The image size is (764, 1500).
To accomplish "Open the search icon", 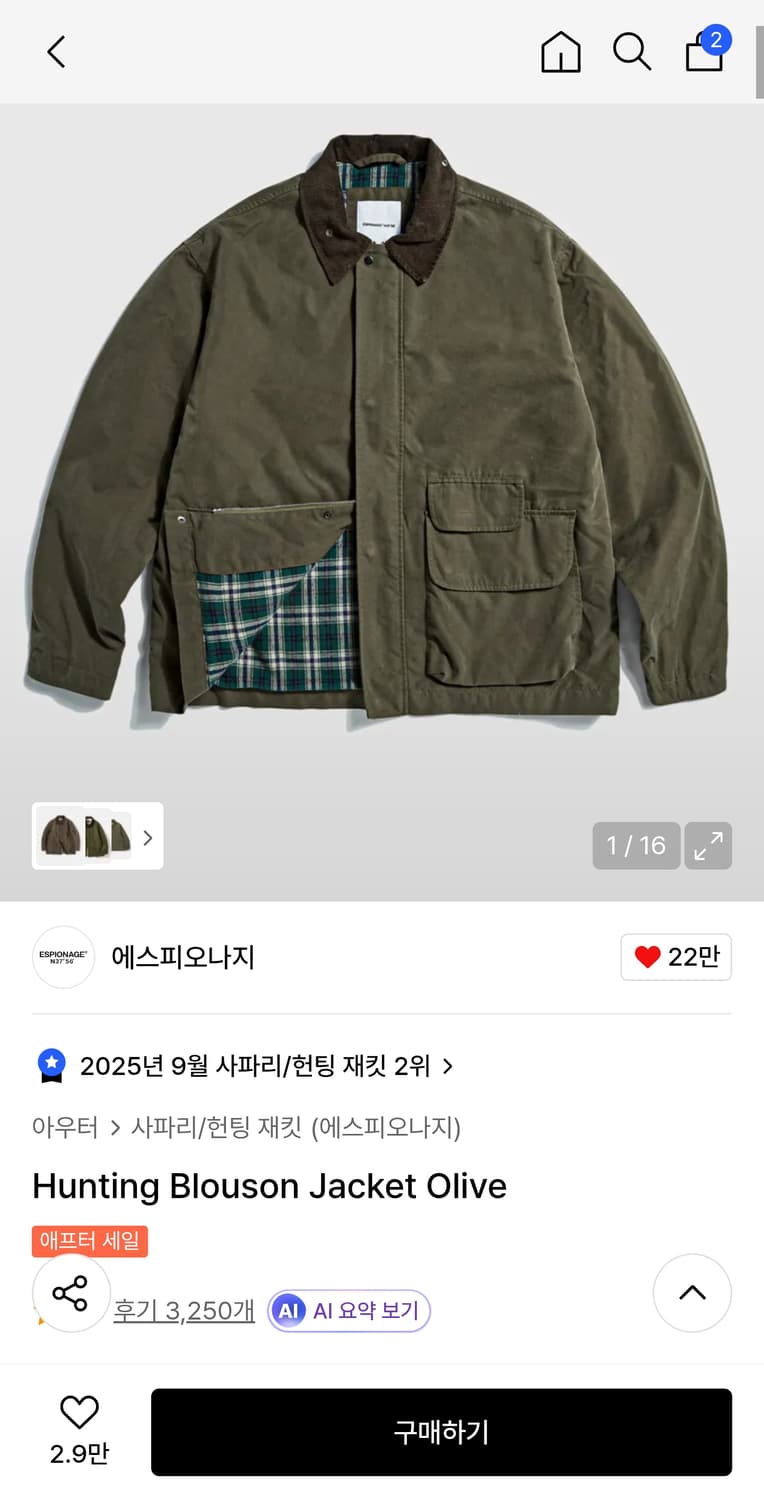I will point(632,53).
